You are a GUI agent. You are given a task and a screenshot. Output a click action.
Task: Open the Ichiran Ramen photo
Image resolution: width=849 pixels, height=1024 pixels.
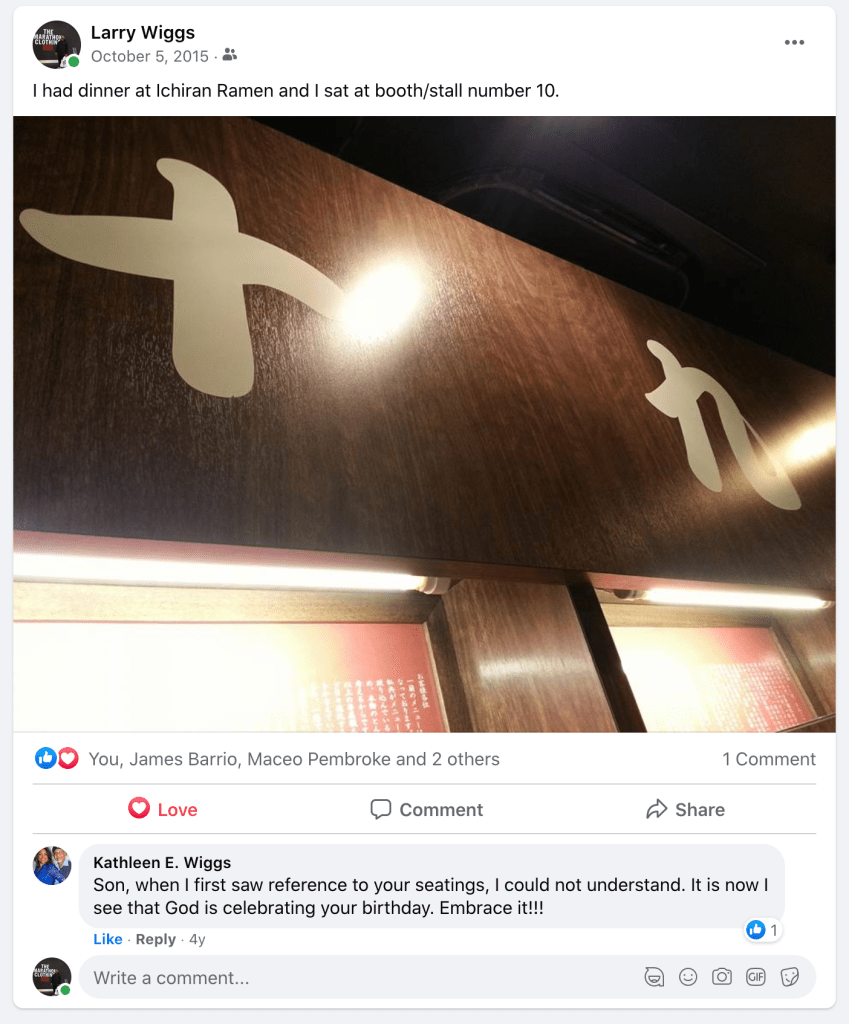(x=424, y=423)
